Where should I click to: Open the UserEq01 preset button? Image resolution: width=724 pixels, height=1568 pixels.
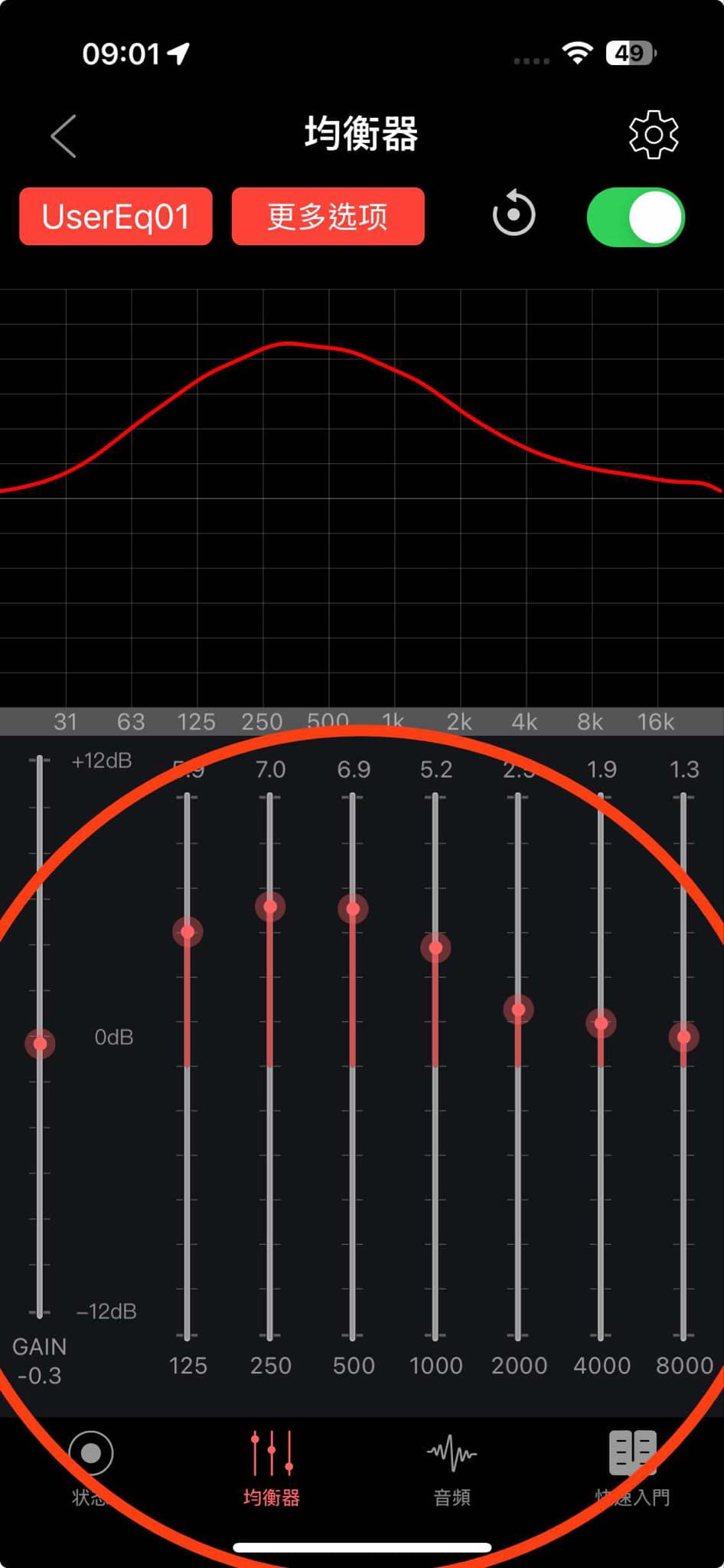coord(116,217)
